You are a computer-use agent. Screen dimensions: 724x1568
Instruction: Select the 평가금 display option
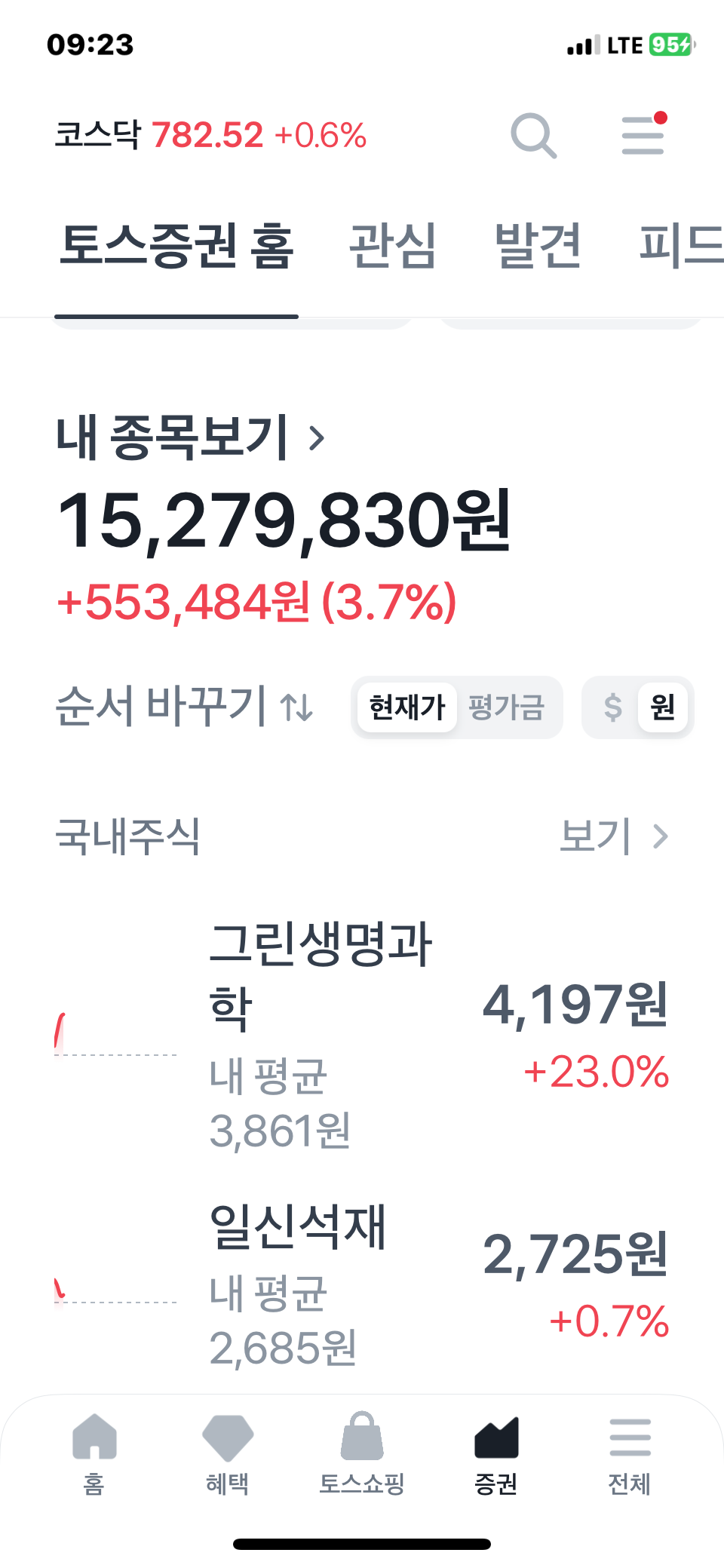pos(506,707)
